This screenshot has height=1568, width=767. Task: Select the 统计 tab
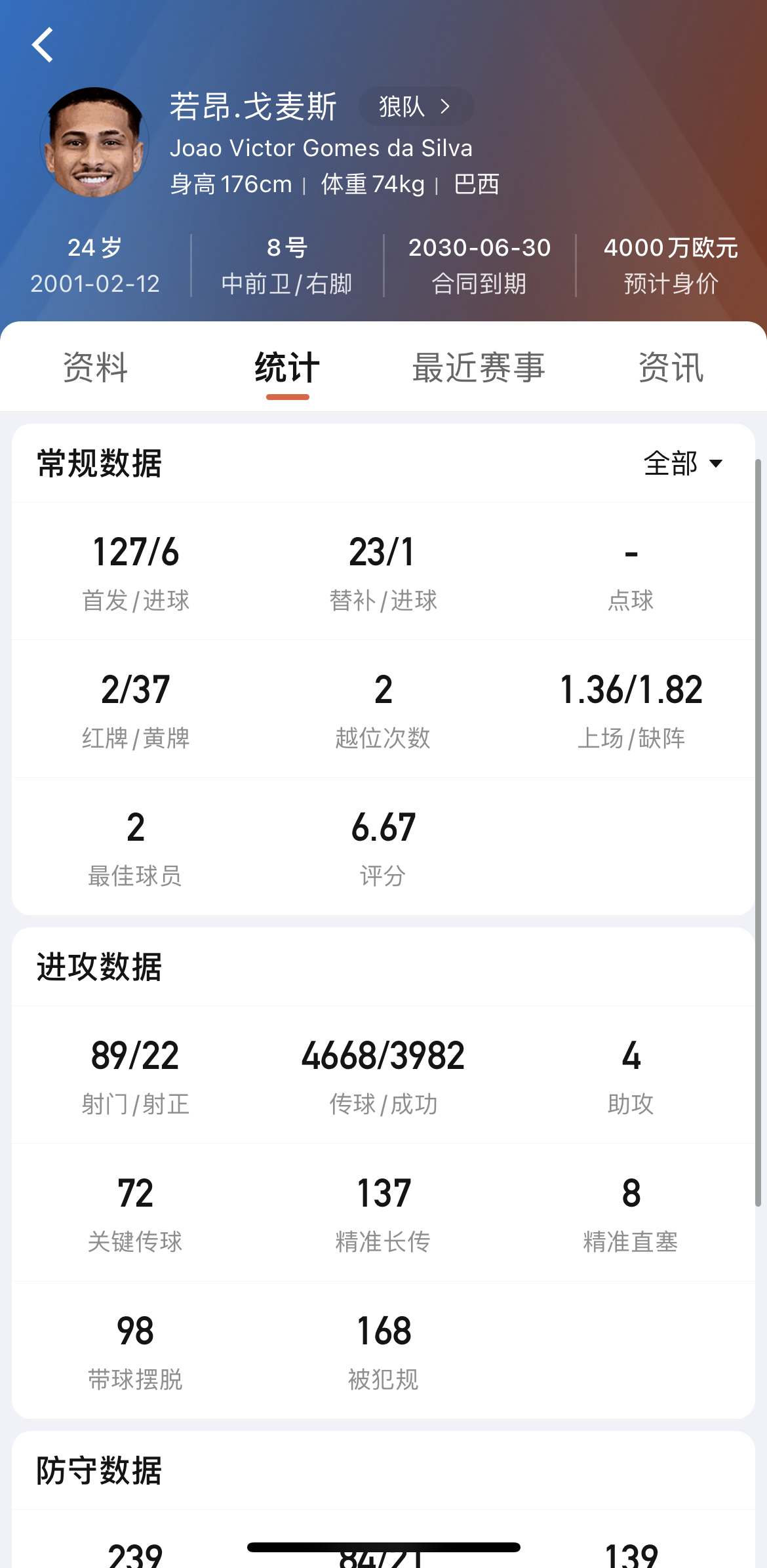(x=287, y=367)
